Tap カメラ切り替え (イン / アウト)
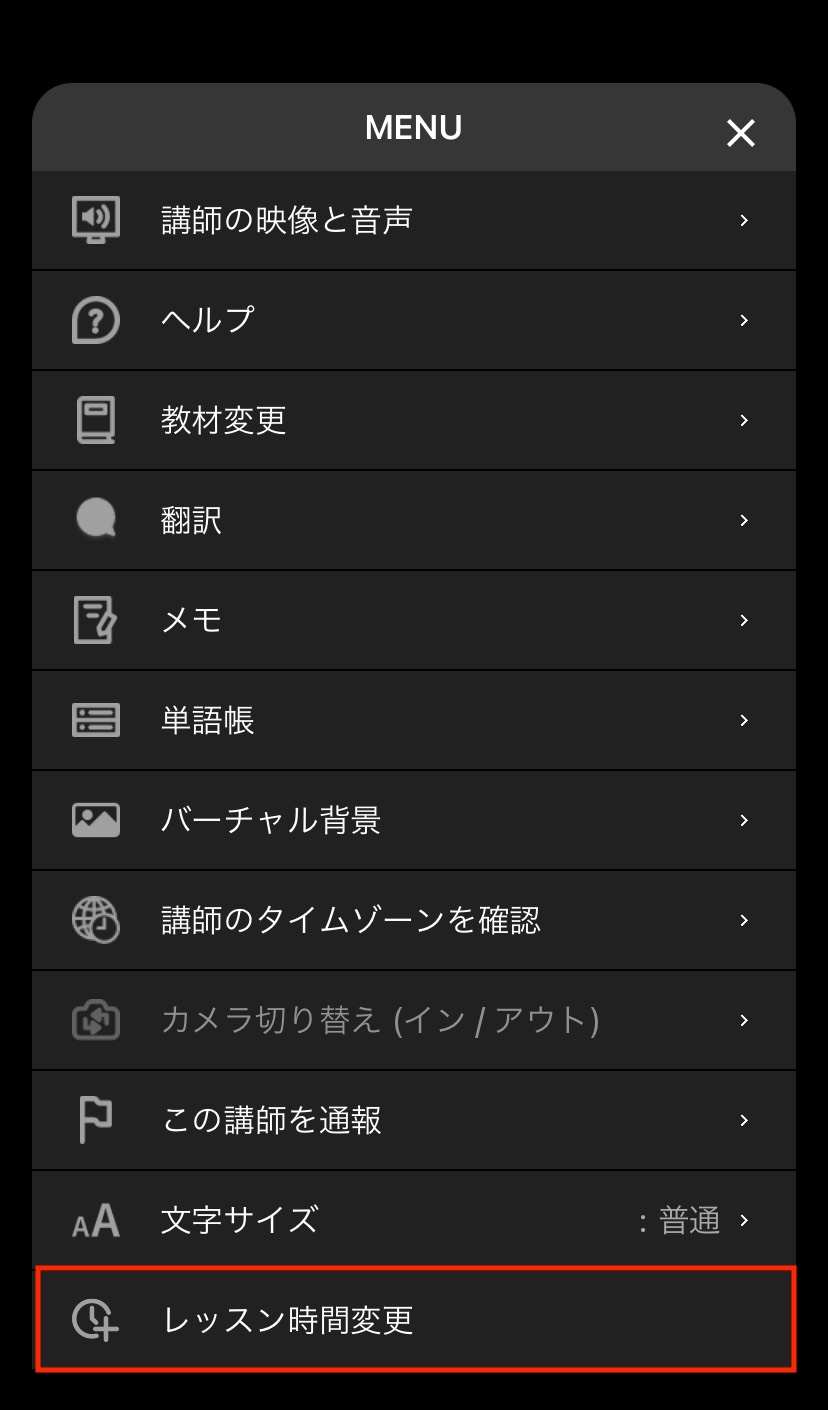 pyautogui.click(x=414, y=1020)
